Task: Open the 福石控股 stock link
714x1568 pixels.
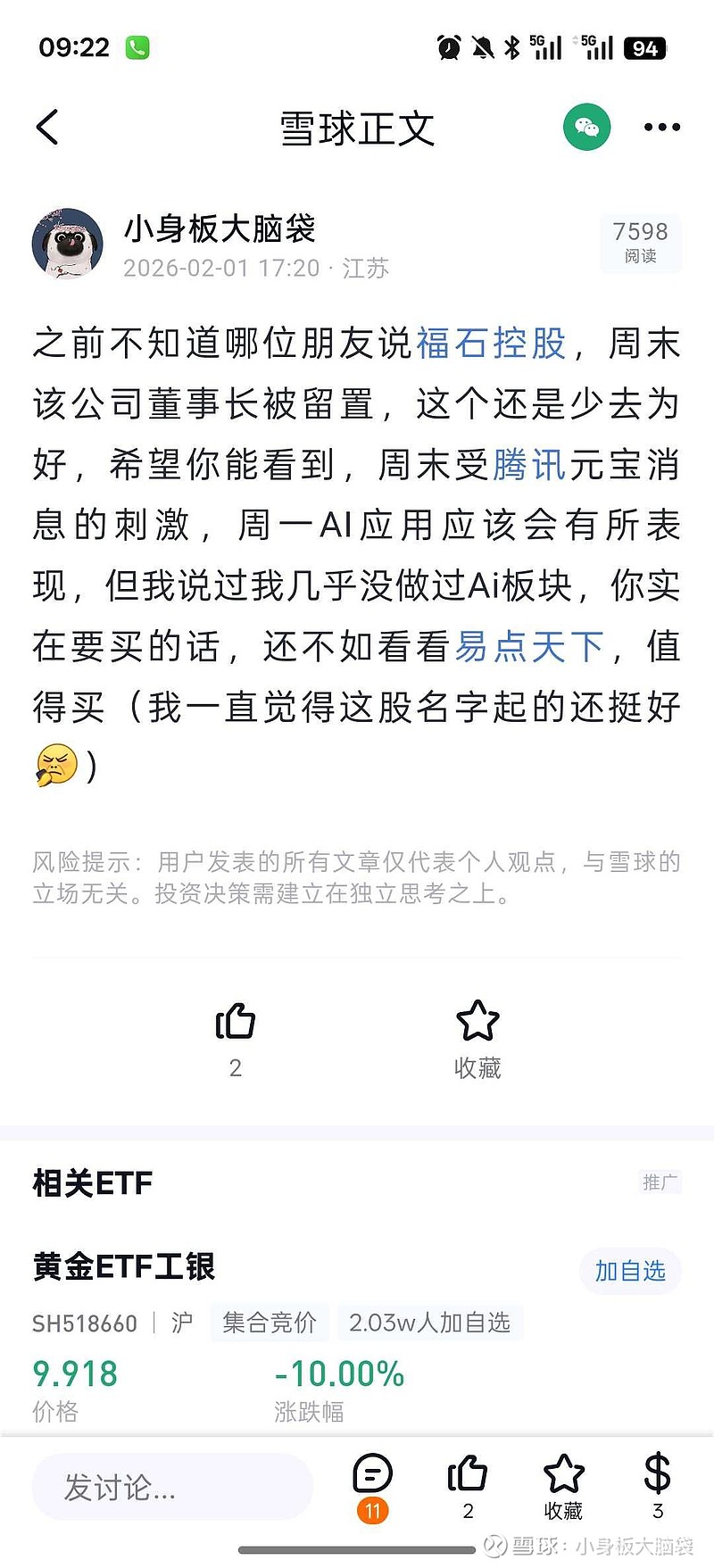Action: pyautogui.click(x=490, y=345)
